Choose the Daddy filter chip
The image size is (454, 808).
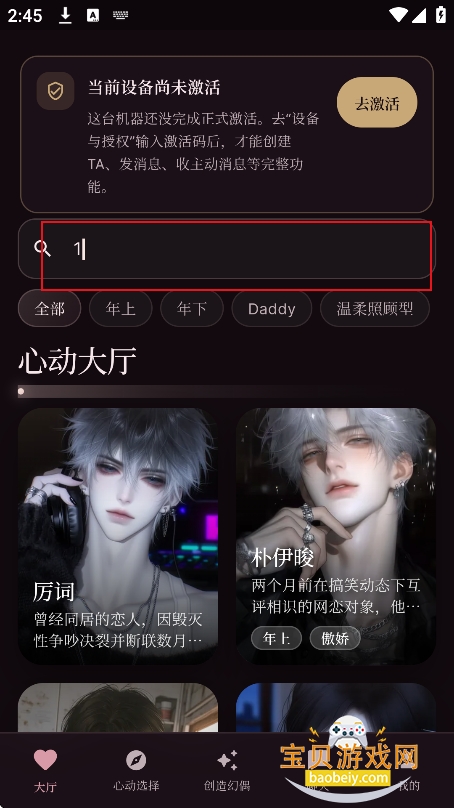(272, 309)
